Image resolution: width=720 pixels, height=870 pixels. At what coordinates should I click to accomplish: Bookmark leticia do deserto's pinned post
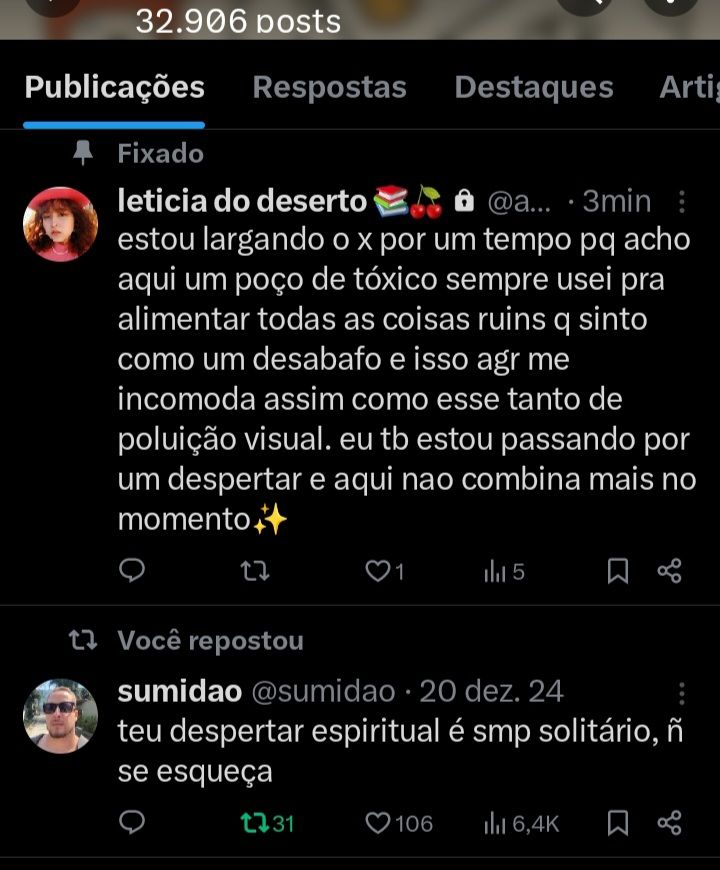tap(618, 571)
